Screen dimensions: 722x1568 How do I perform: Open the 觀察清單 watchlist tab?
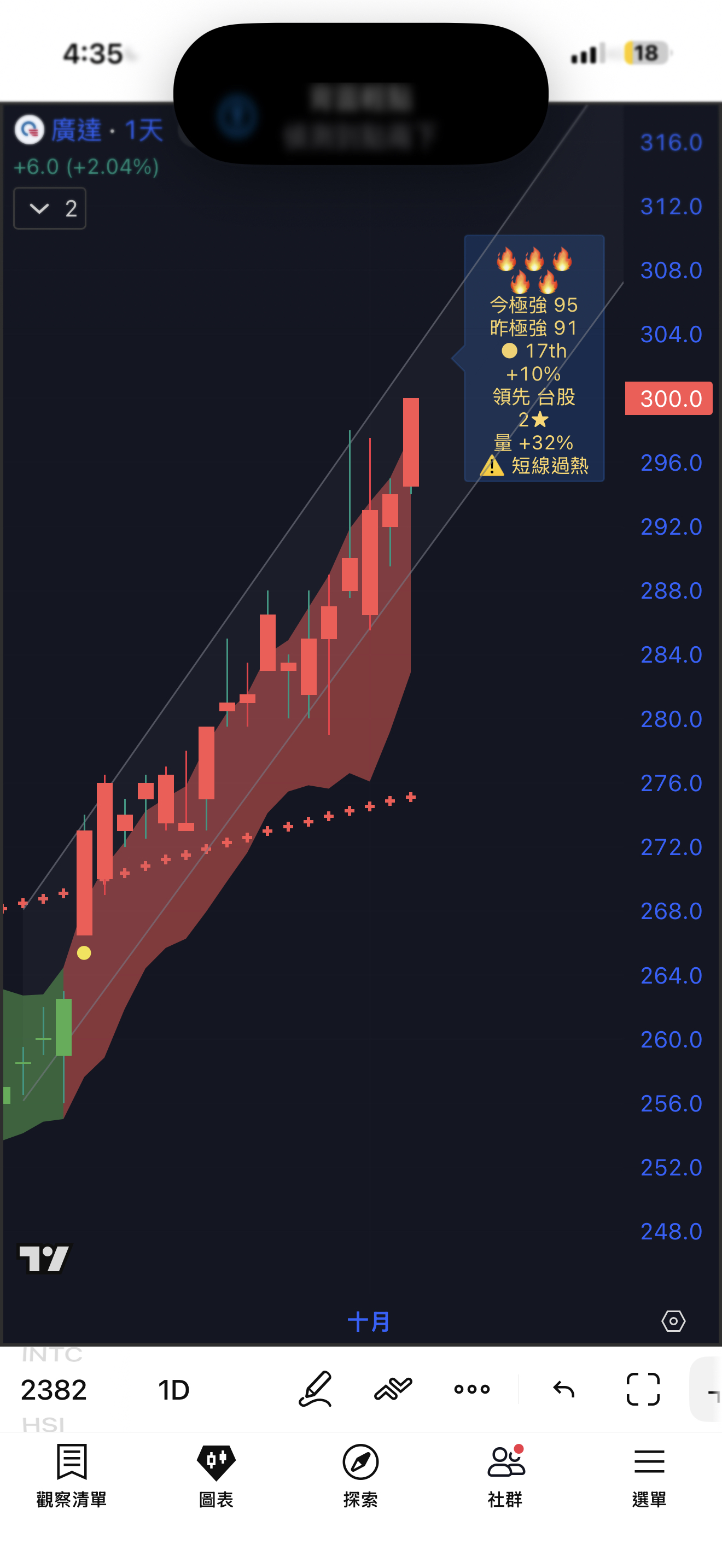pos(71,1473)
